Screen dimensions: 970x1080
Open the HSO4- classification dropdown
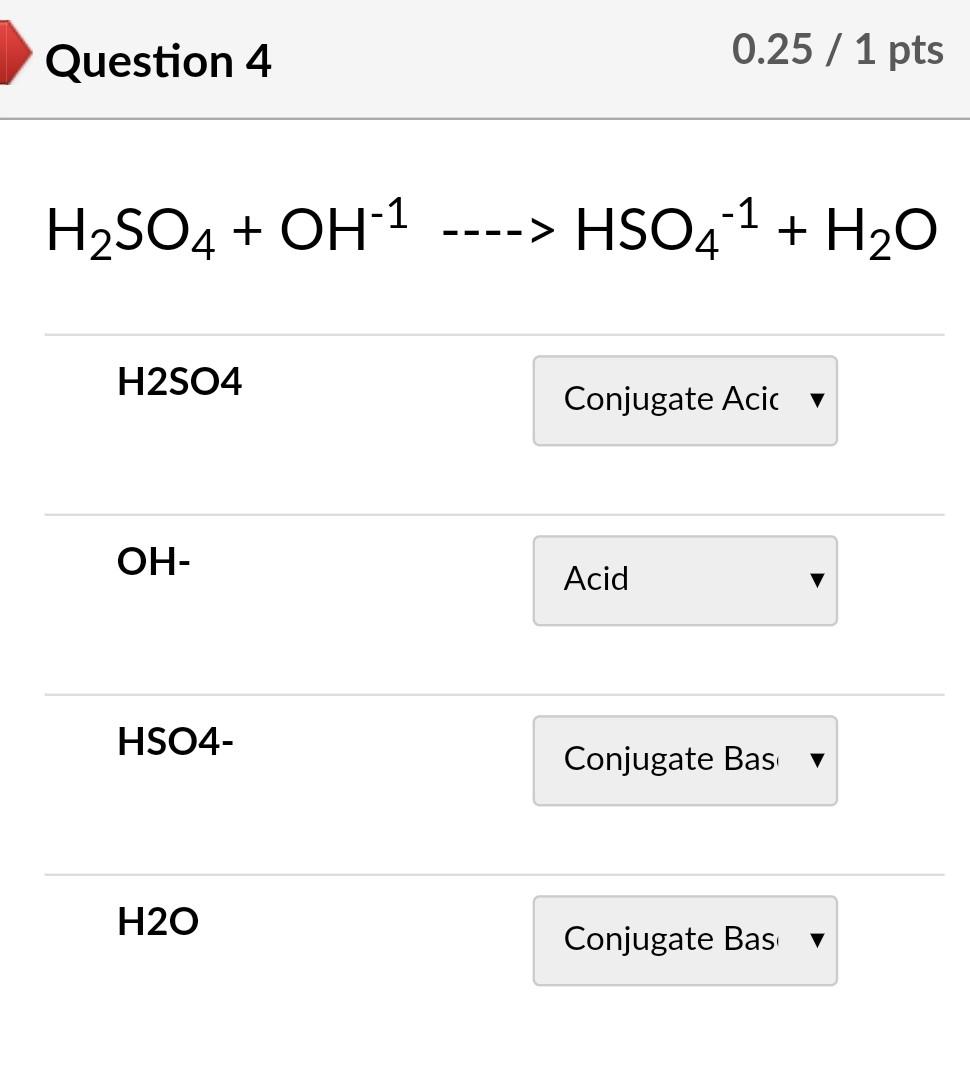point(684,760)
